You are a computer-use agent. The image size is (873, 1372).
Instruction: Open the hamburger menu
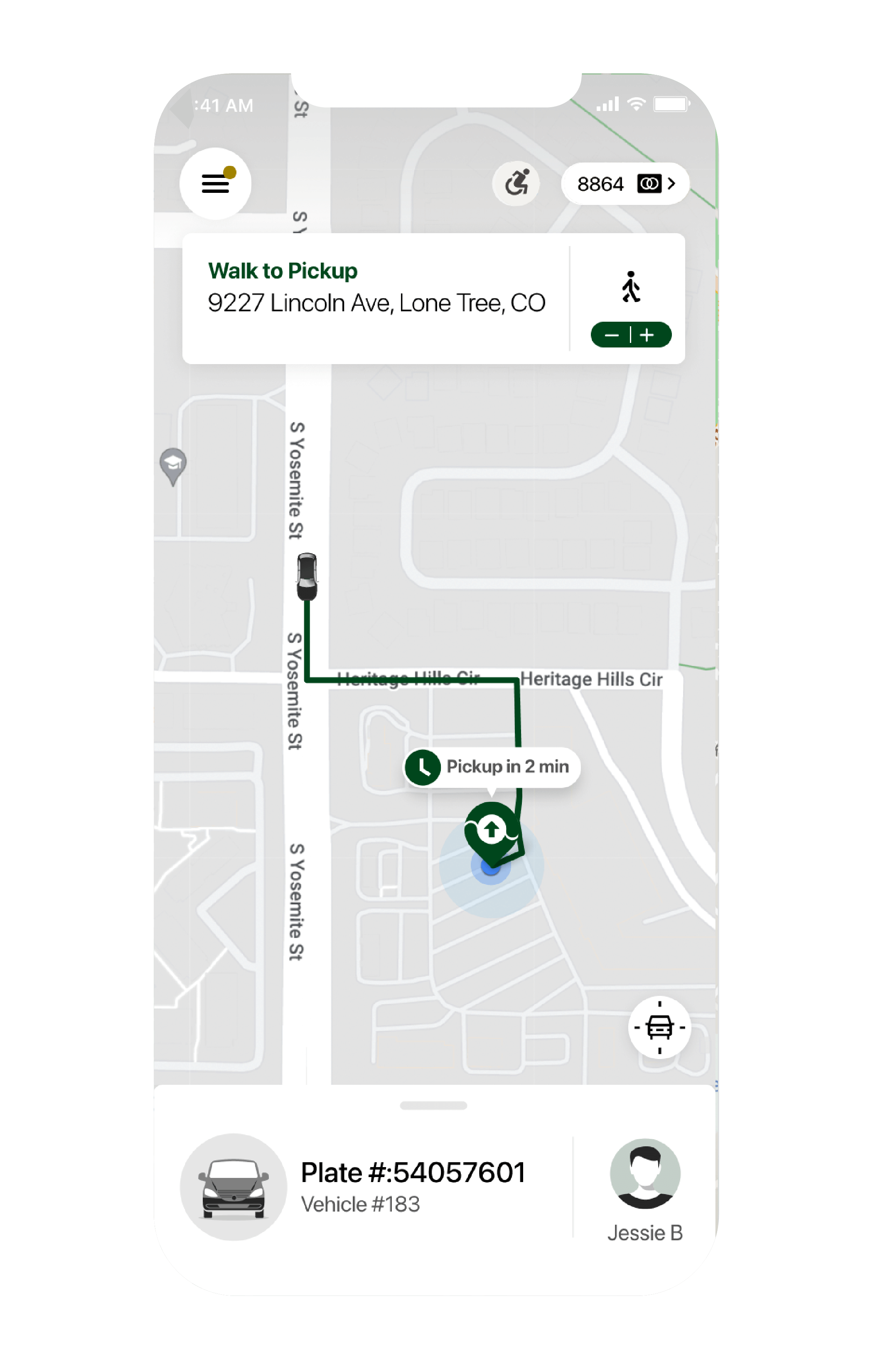pyautogui.click(x=215, y=183)
